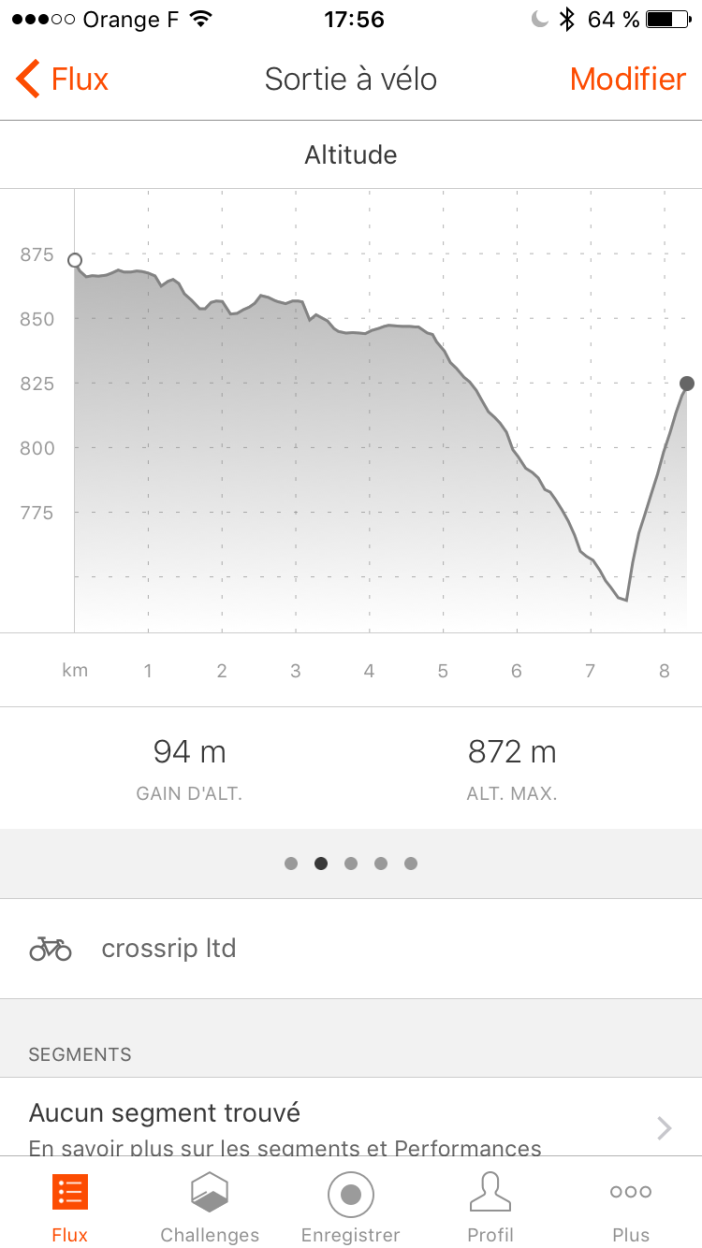This screenshot has width=702, height=1248.
Task: Tap the page indicator dots
Action: tap(351, 864)
